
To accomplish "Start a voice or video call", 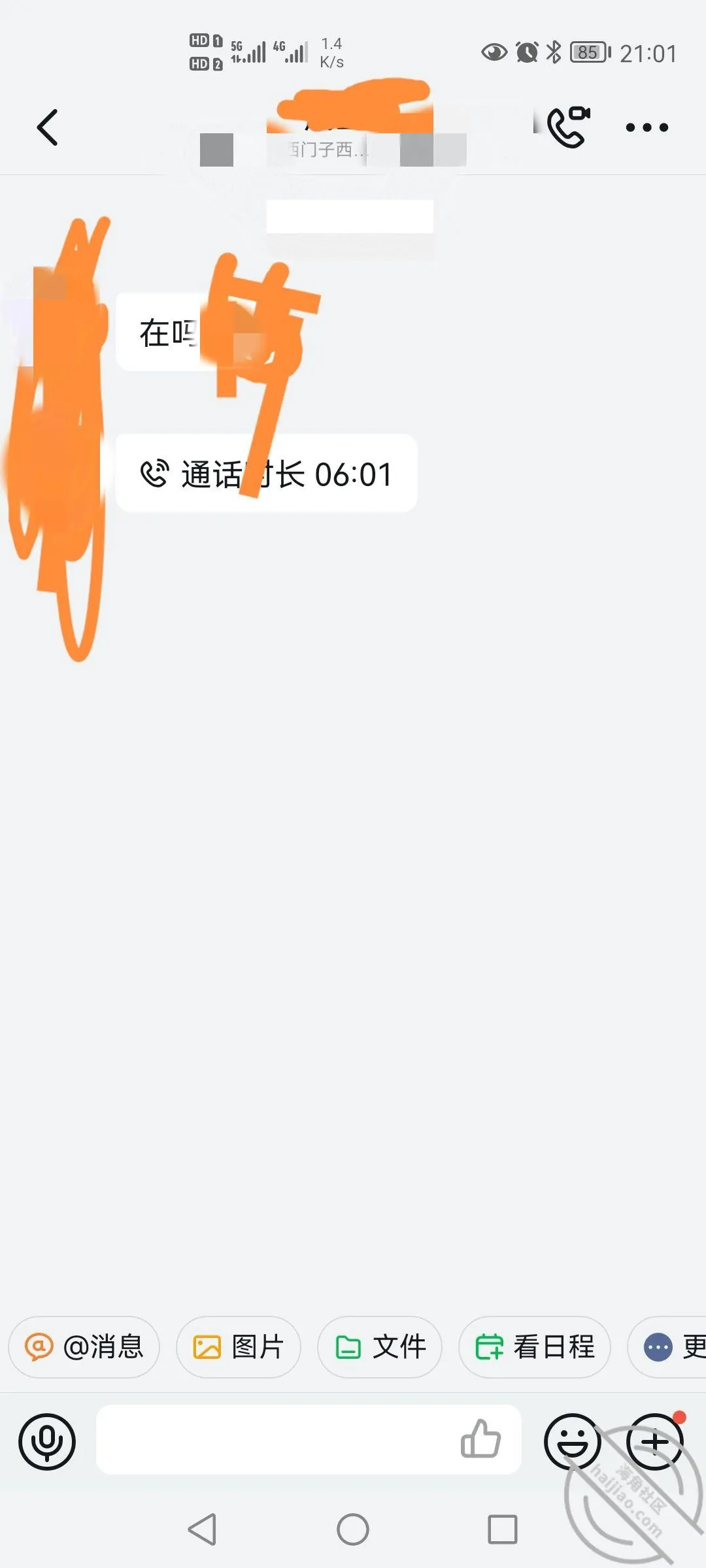I will (x=568, y=127).
